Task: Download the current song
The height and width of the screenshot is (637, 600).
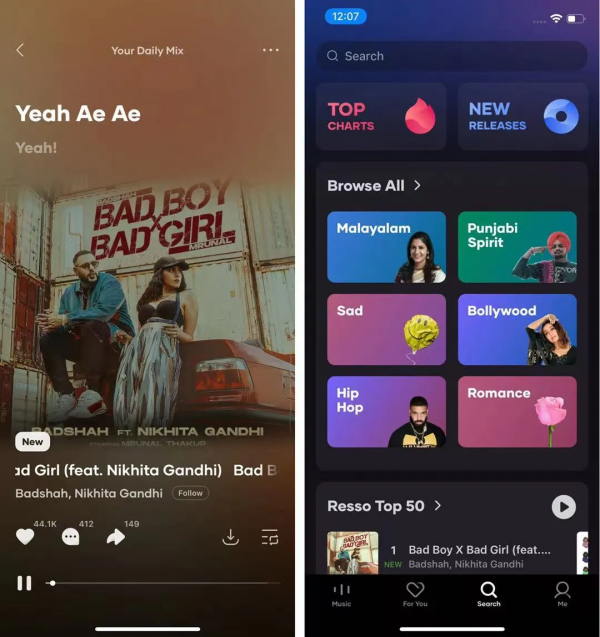Action: pos(230,537)
